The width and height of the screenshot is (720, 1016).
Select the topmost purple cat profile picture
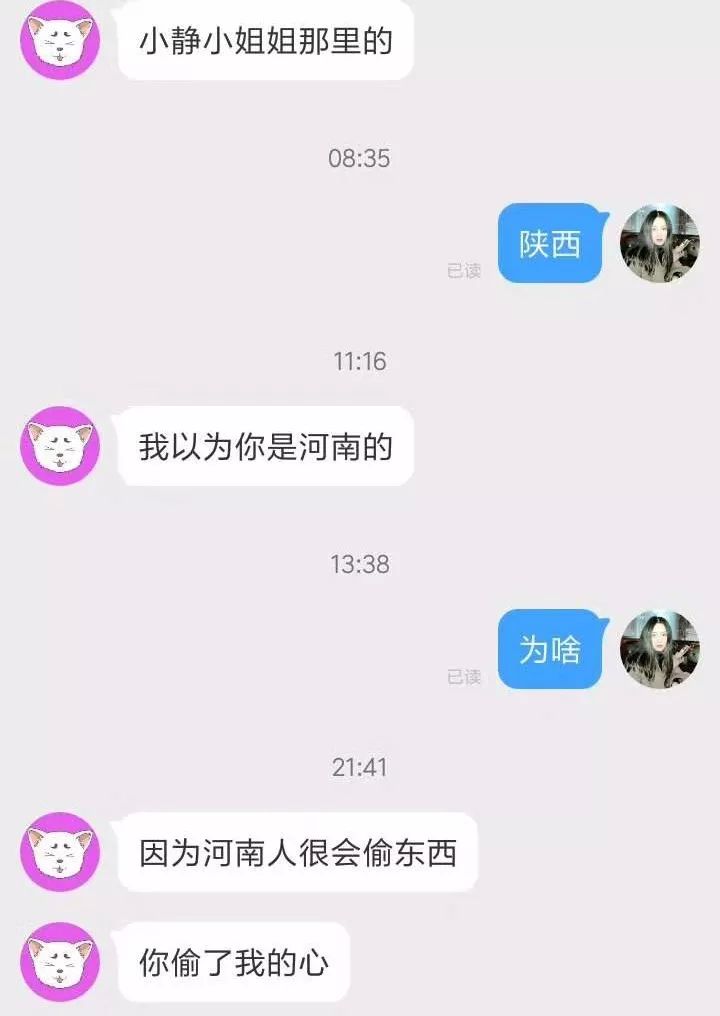click(58, 40)
